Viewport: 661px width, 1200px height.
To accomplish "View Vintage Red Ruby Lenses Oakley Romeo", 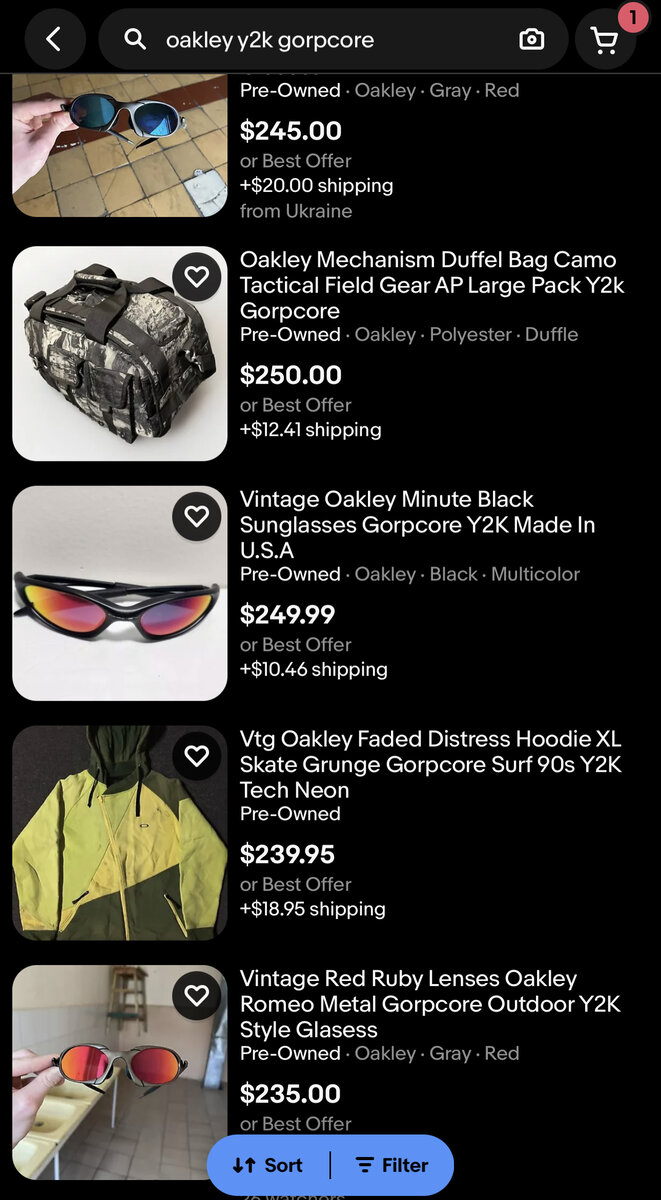I will 430,1003.
